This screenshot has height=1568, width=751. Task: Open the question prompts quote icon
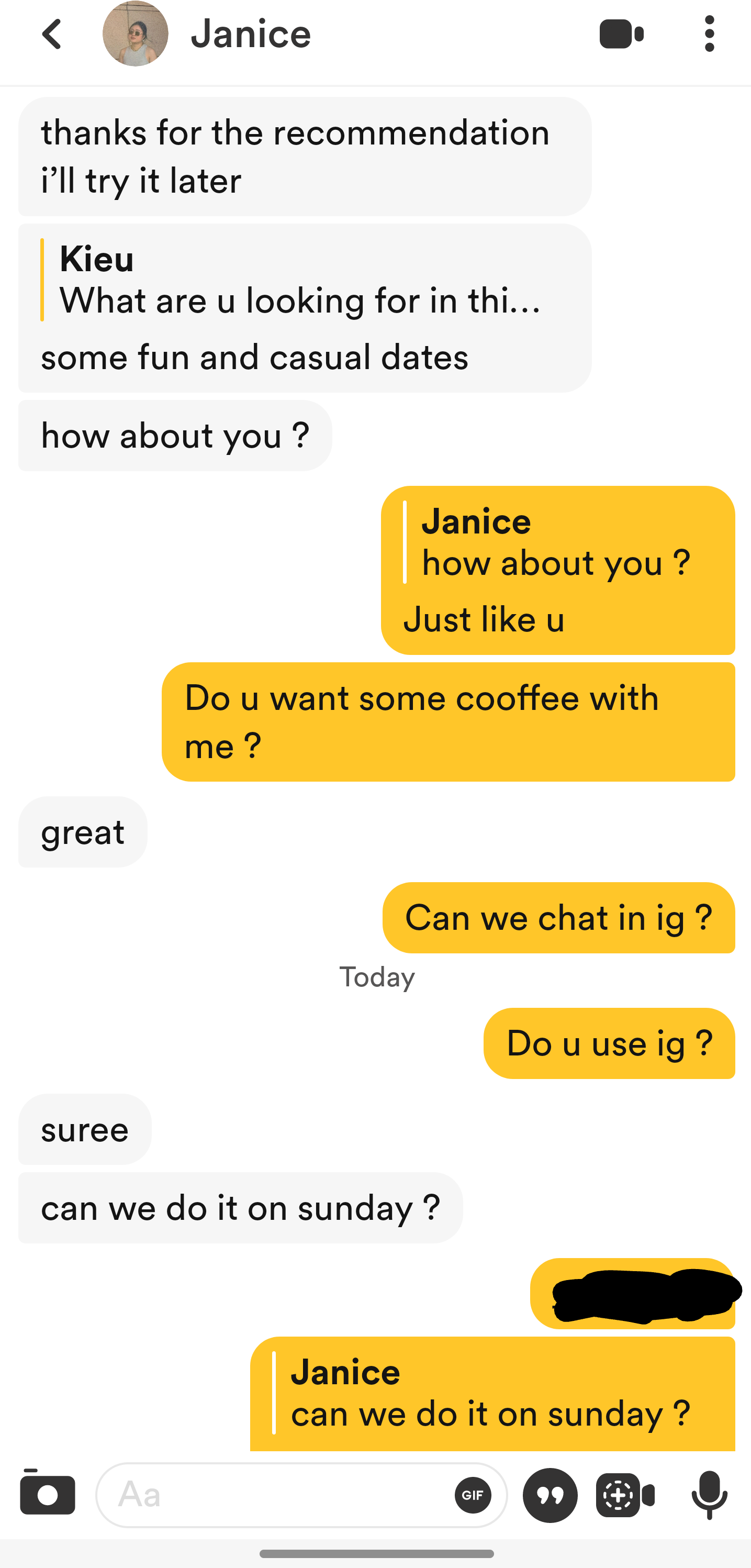tap(550, 1495)
